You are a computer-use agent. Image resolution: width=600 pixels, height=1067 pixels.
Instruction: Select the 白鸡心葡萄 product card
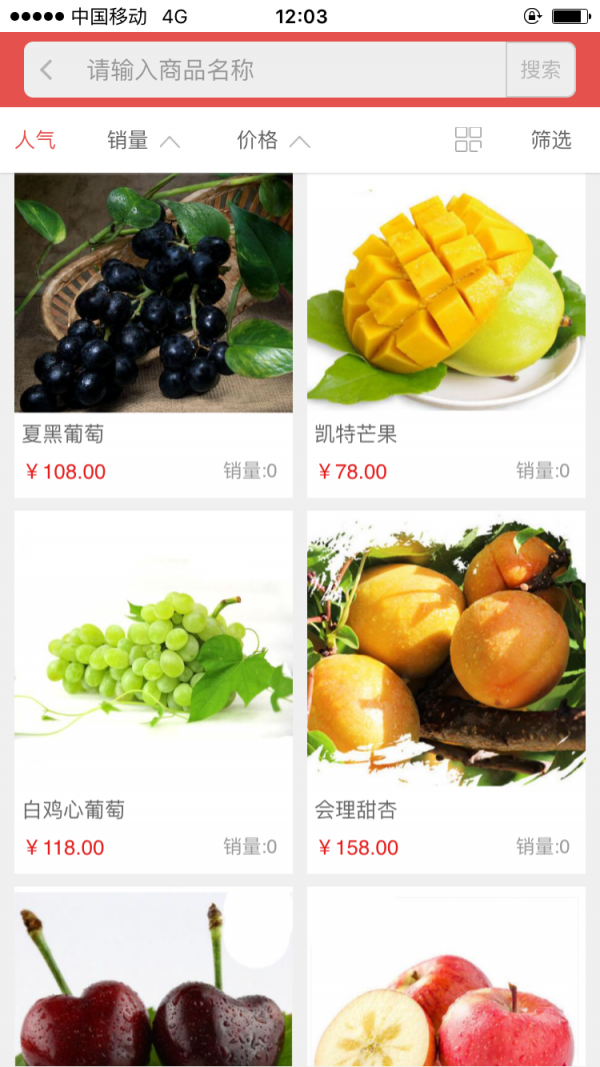(153, 690)
